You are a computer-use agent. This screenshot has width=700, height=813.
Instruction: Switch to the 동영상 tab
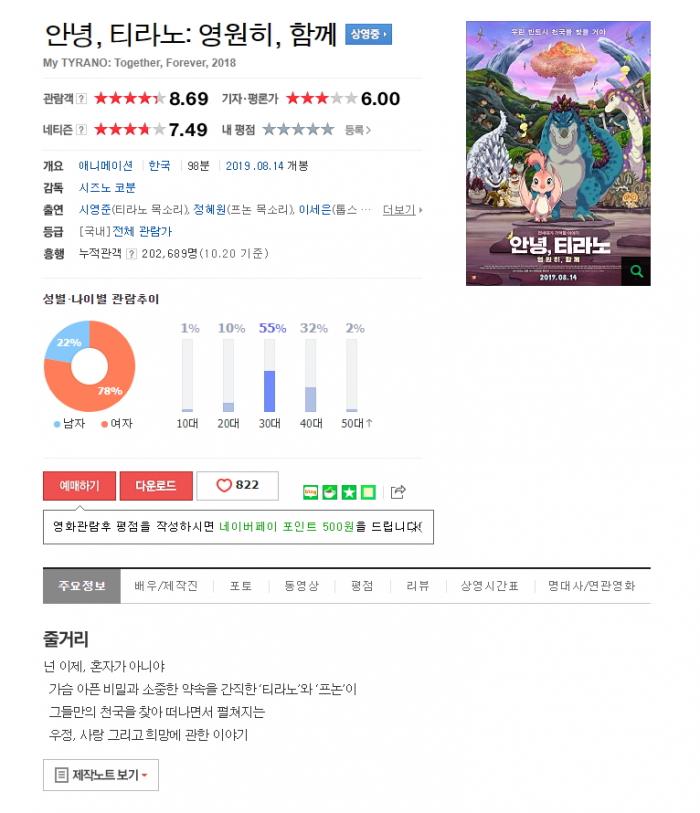pyautogui.click(x=301, y=586)
